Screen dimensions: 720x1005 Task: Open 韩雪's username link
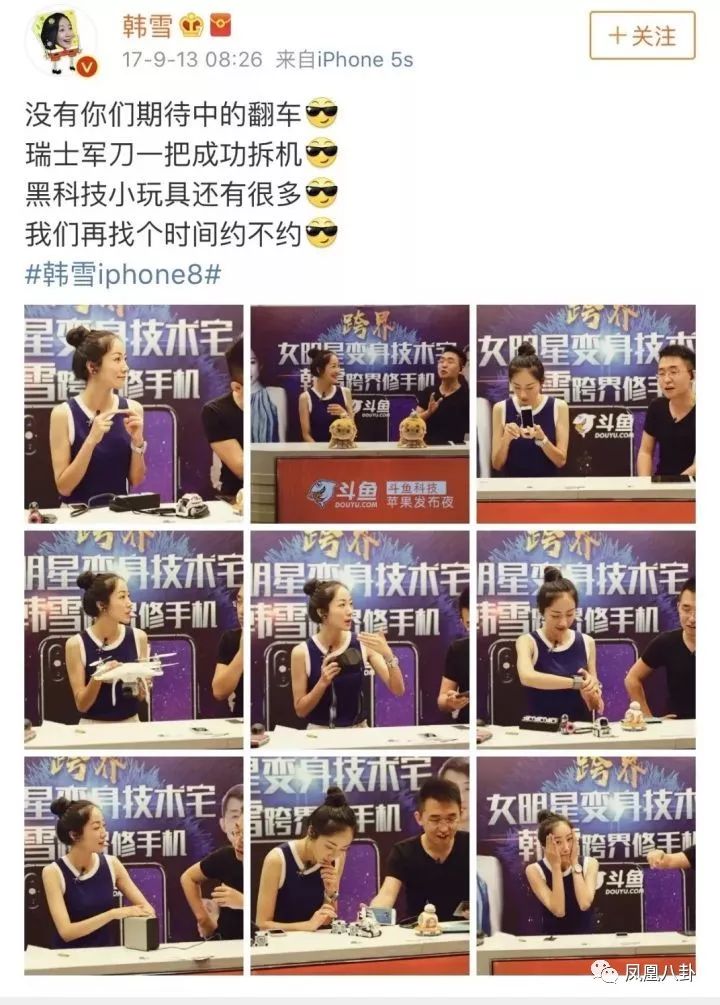pyautogui.click(x=147, y=25)
